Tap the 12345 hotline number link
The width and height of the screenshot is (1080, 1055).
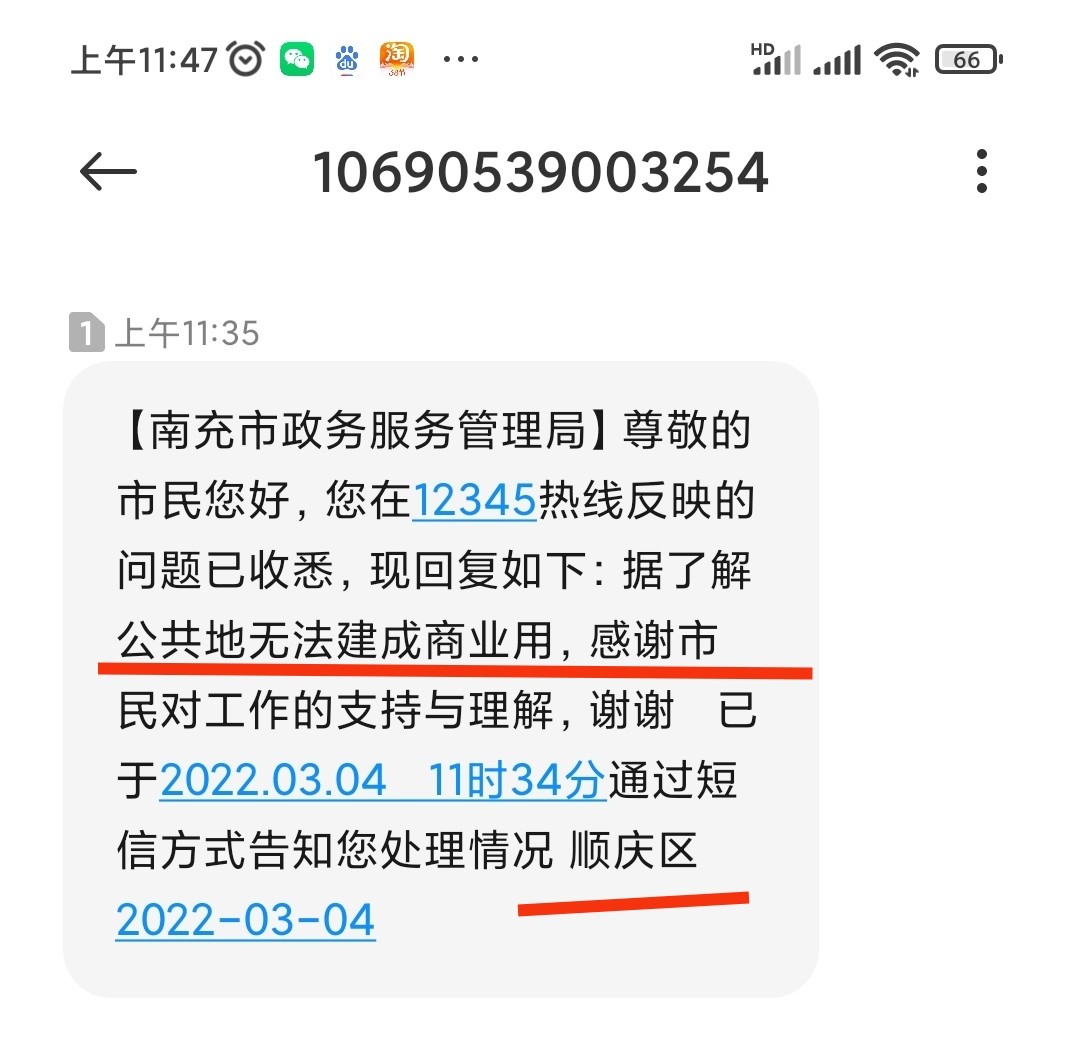475,501
